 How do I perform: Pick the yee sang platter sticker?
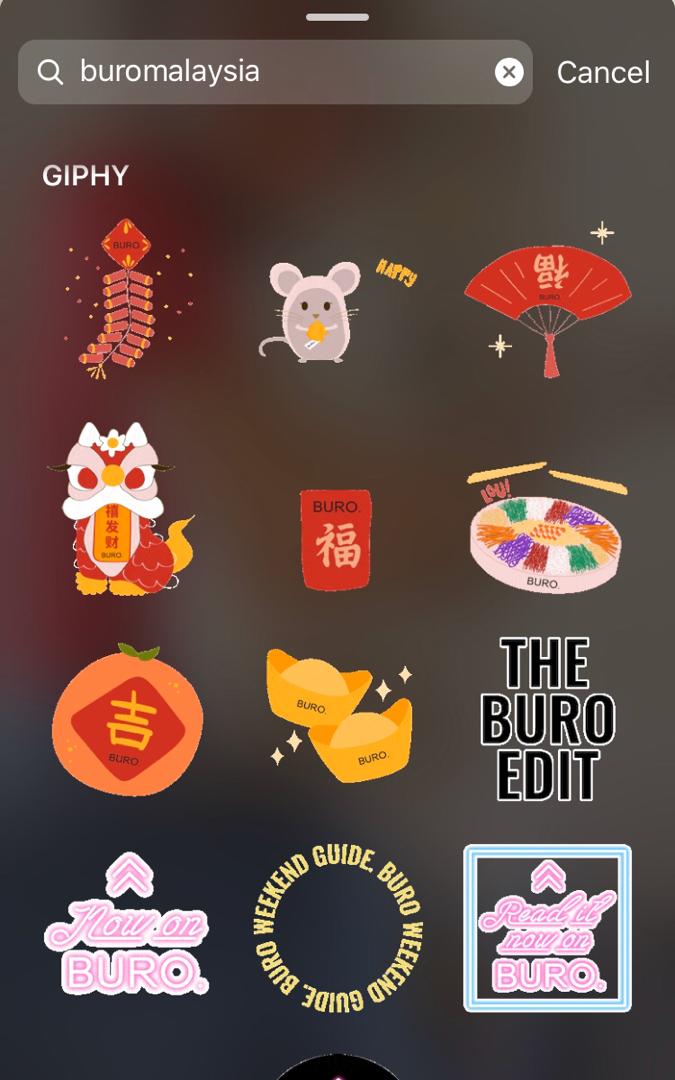[545, 530]
